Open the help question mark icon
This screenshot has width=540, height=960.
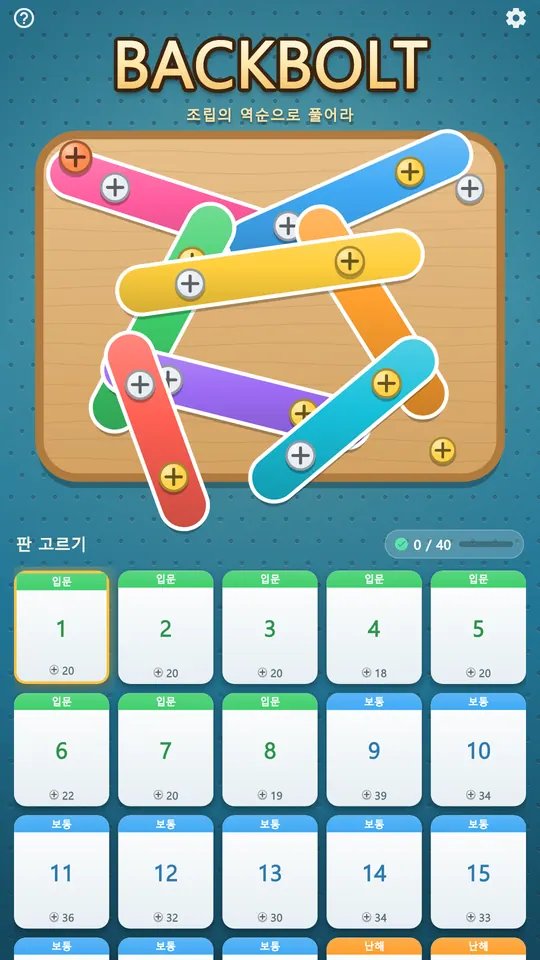click(x=24, y=18)
